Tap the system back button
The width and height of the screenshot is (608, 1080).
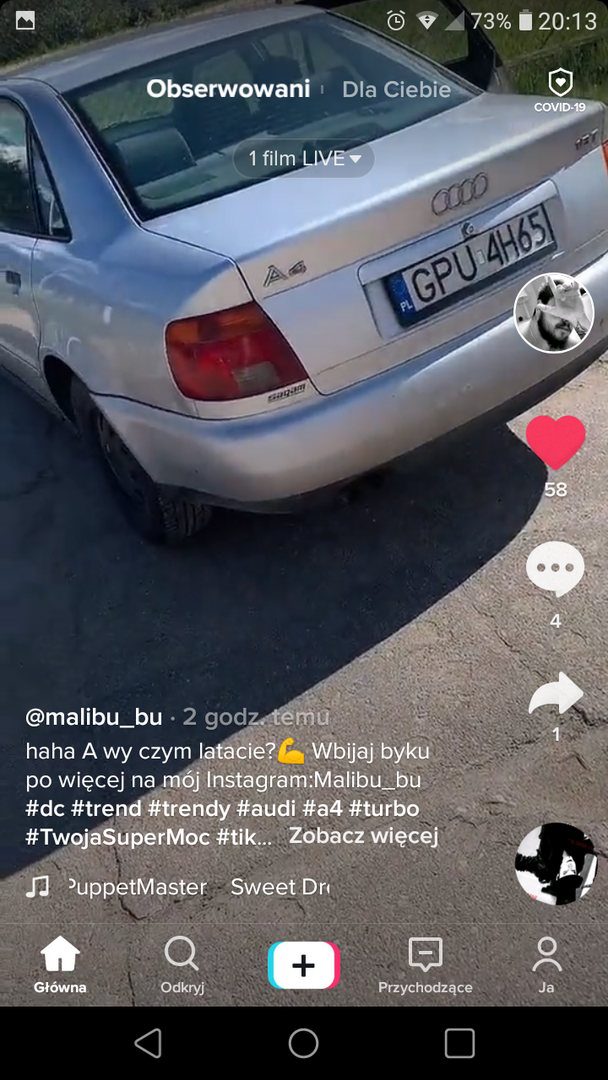click(148, 1043)
